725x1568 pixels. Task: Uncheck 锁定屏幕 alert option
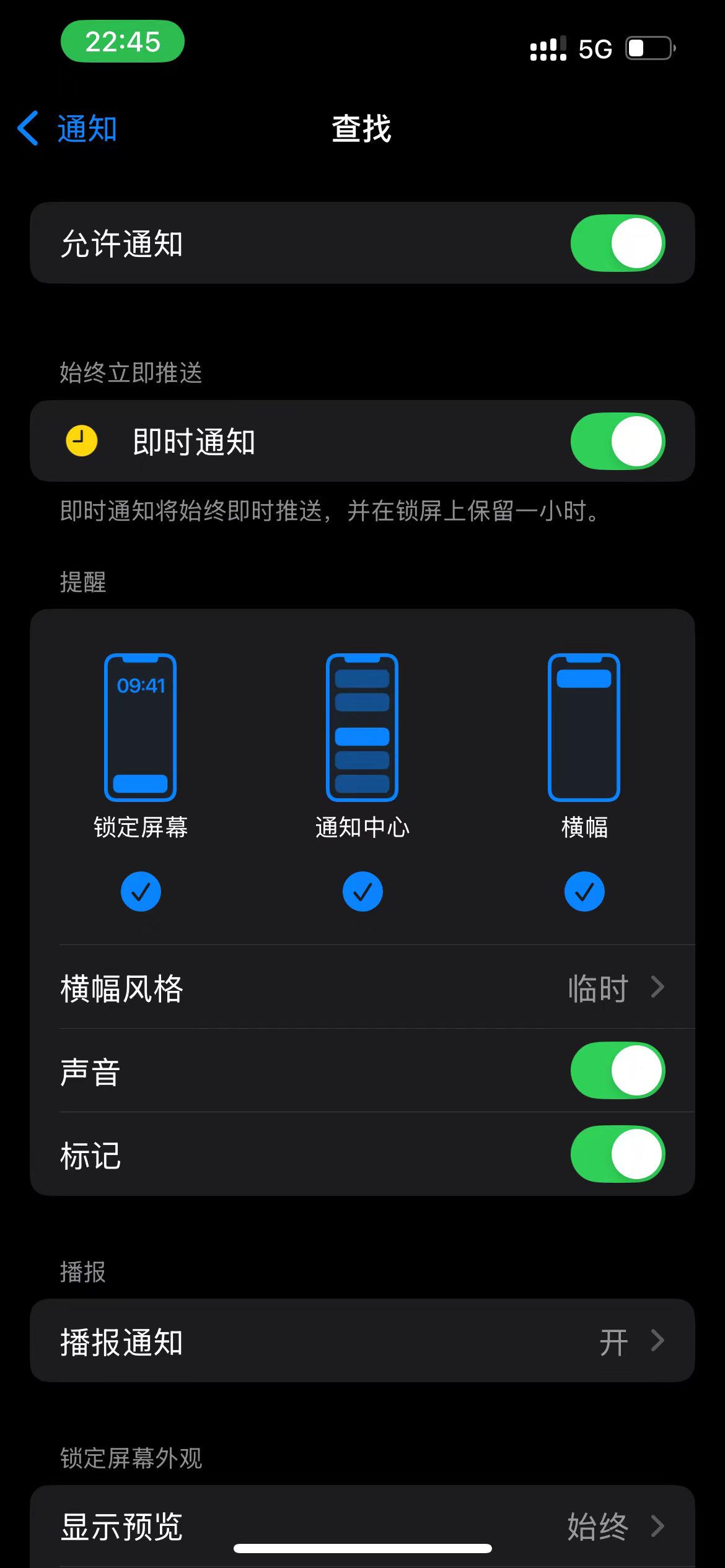tap(141, 891)
